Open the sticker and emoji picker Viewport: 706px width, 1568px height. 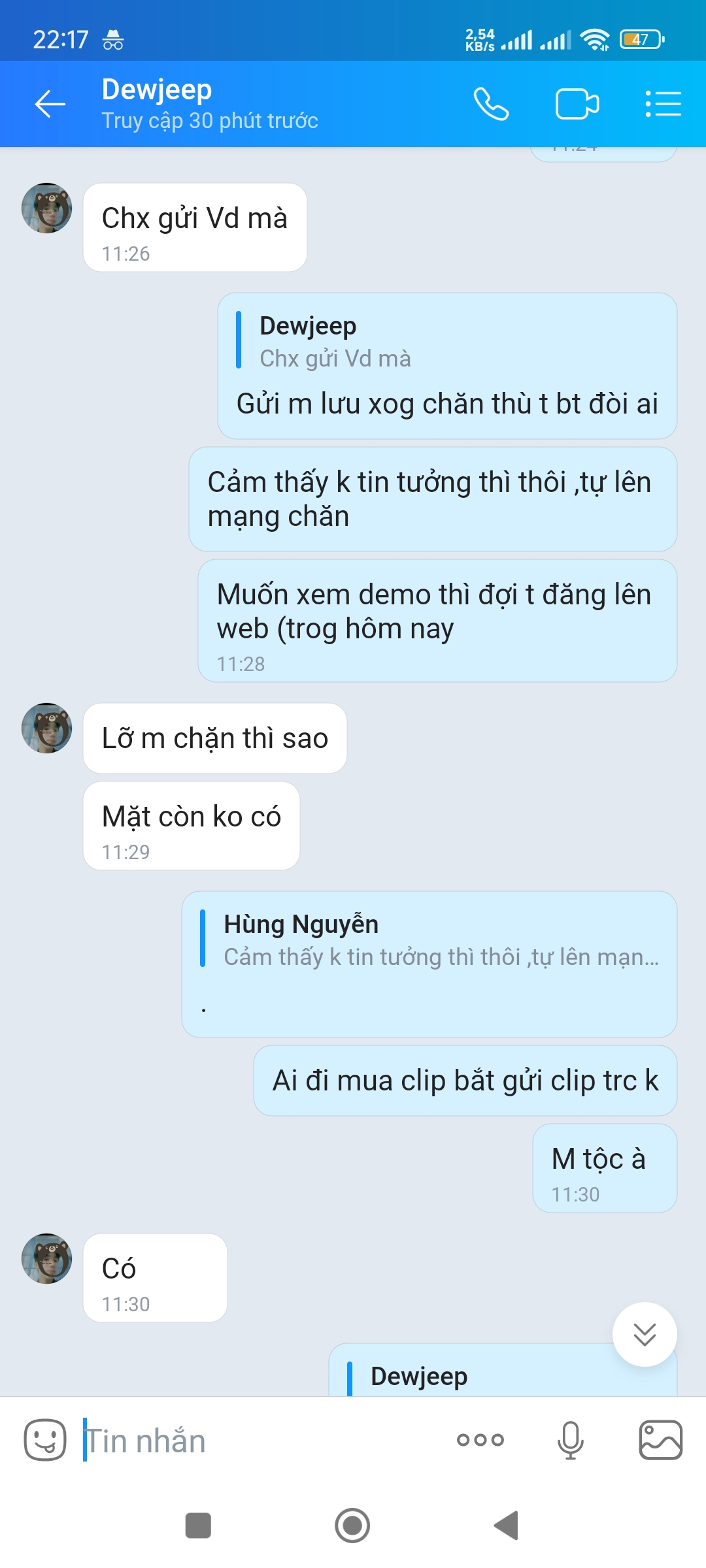pos(45,1440)
